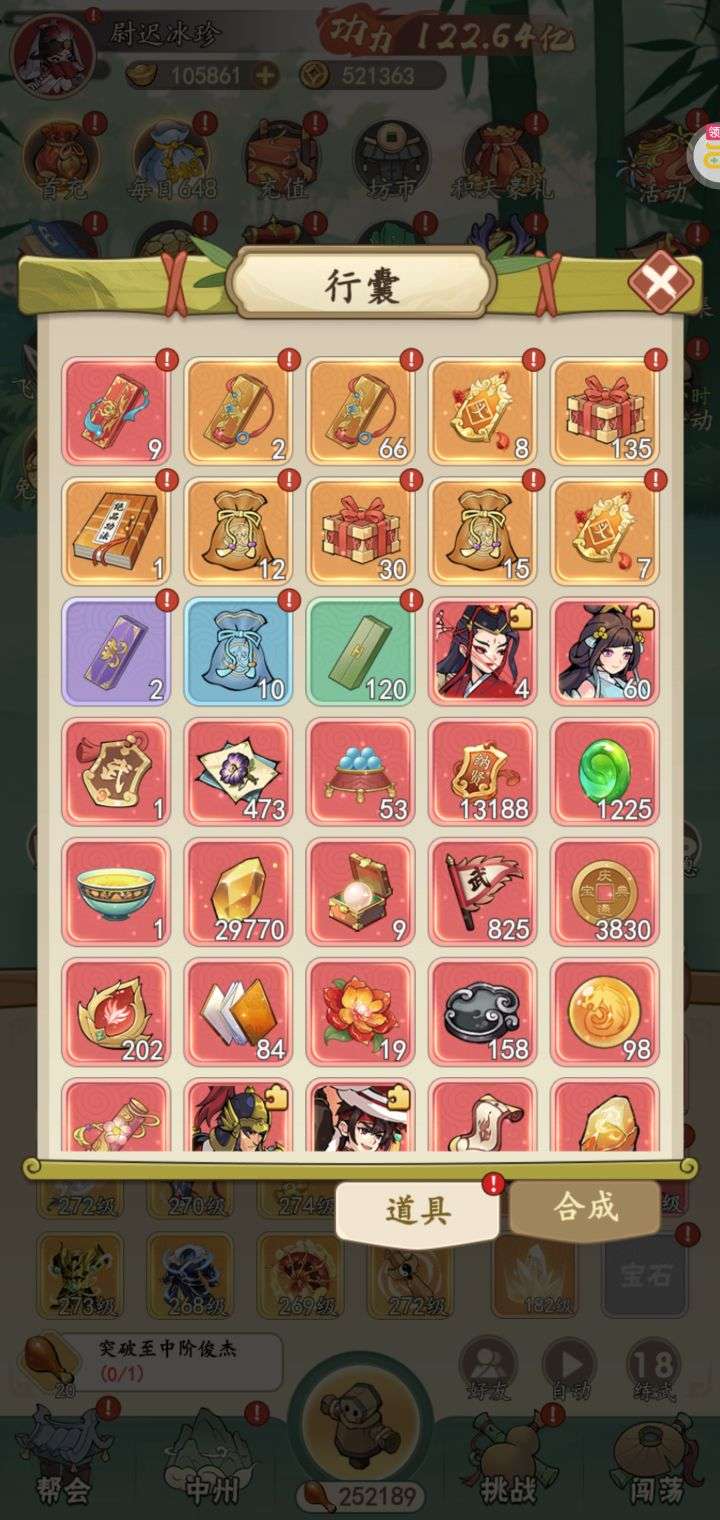Tap the flower card item with 473

tap(238, 771)
